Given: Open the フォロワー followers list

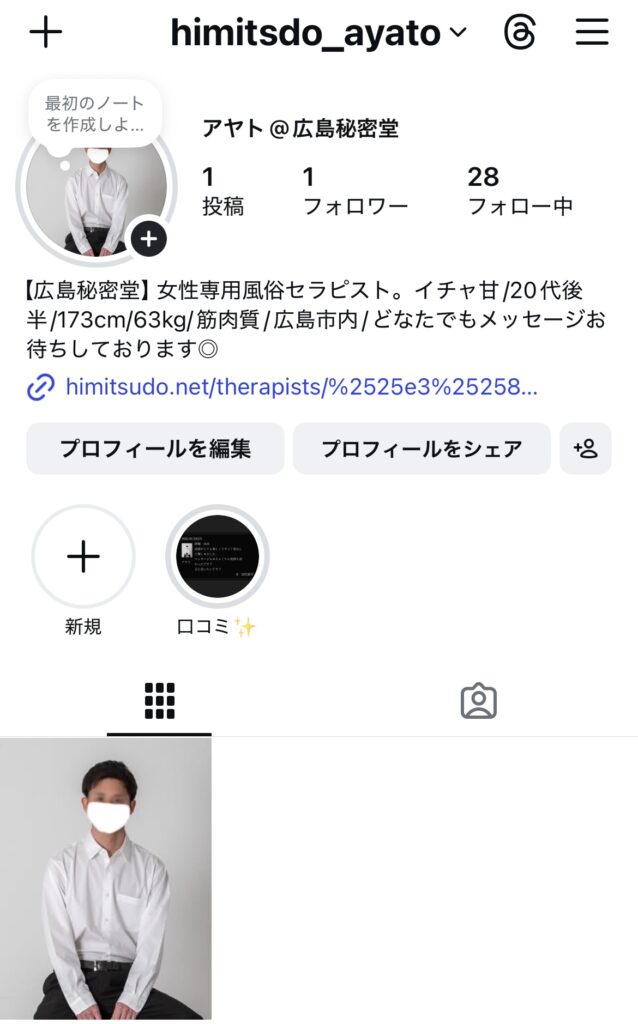Looking at the screenshot, I should [x=355, y=192].
